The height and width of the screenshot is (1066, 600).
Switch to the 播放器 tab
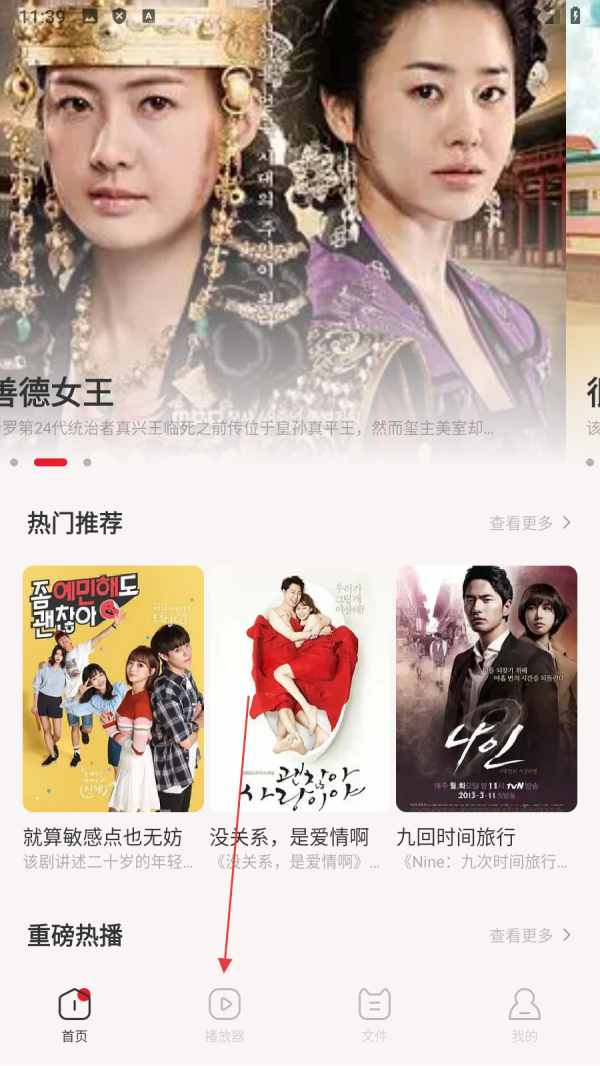pos(224,1015)
